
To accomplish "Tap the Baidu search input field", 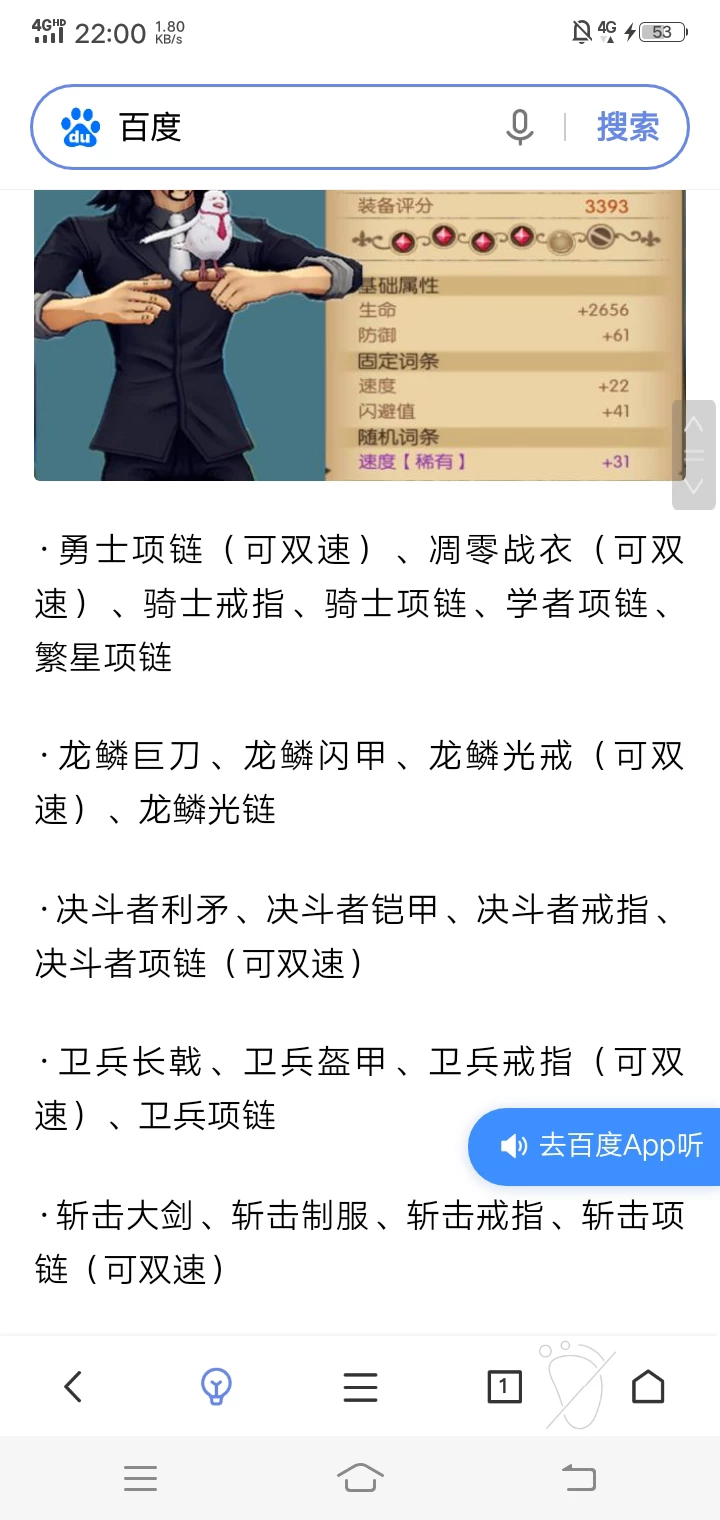I will [300, 128].
